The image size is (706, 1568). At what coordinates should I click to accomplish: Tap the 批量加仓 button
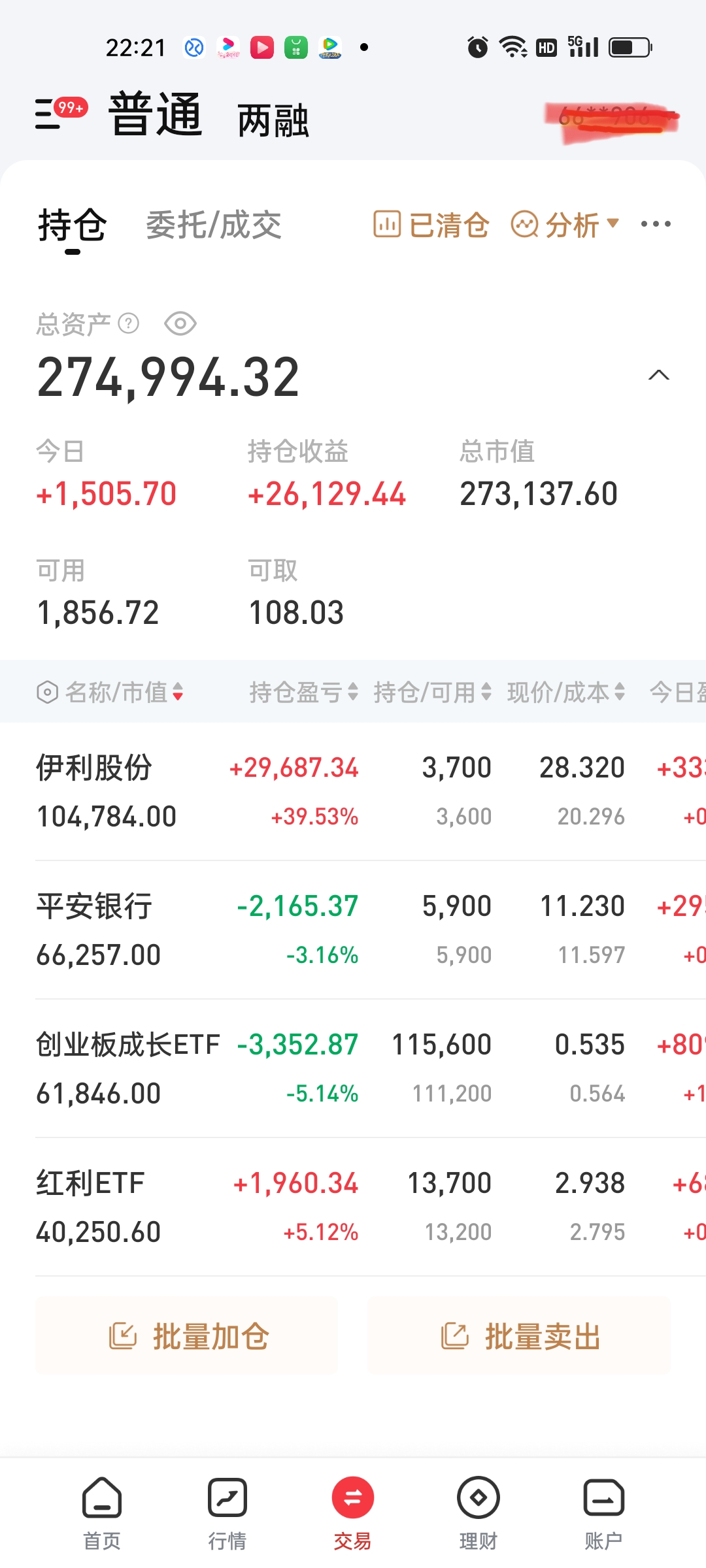[x=187, y=1335]
